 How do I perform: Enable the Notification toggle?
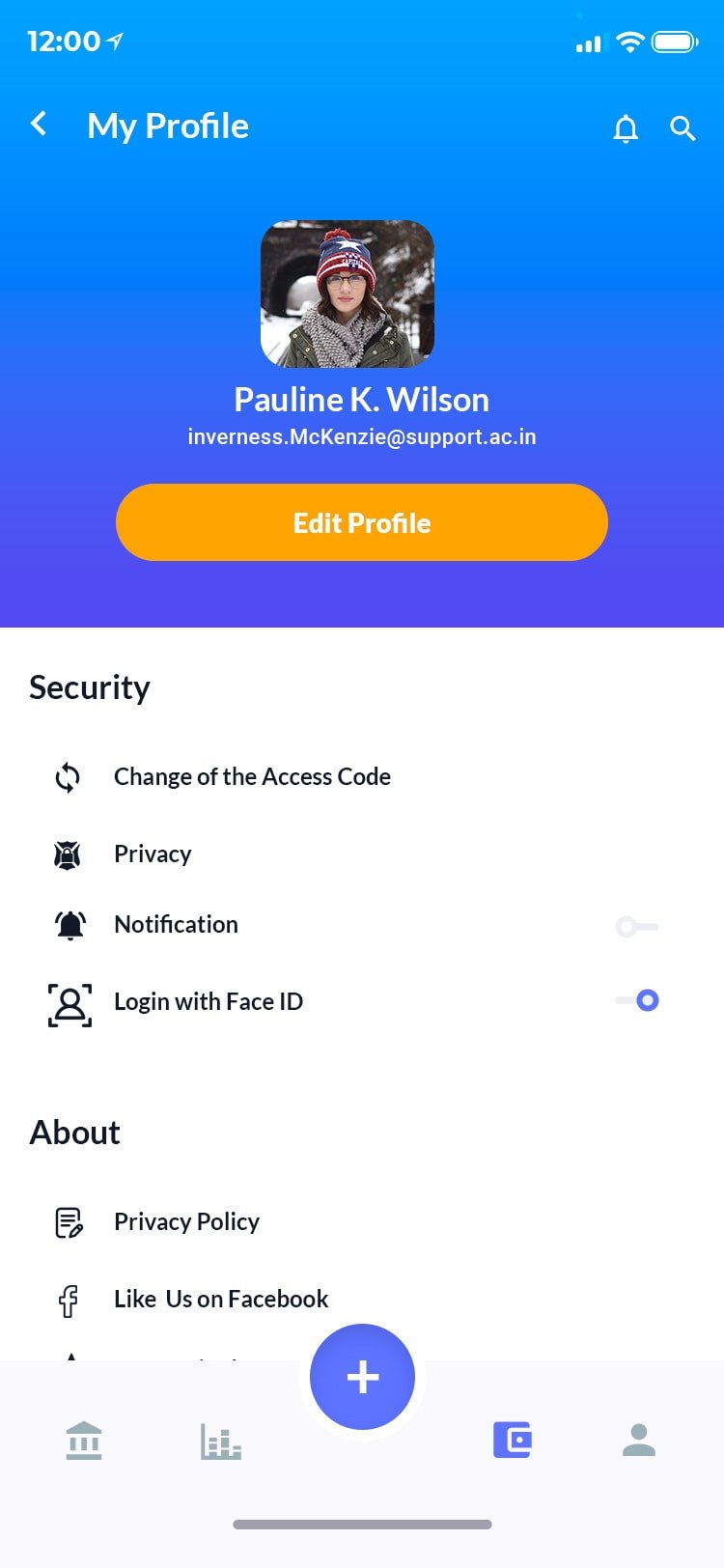coord(637,927)
